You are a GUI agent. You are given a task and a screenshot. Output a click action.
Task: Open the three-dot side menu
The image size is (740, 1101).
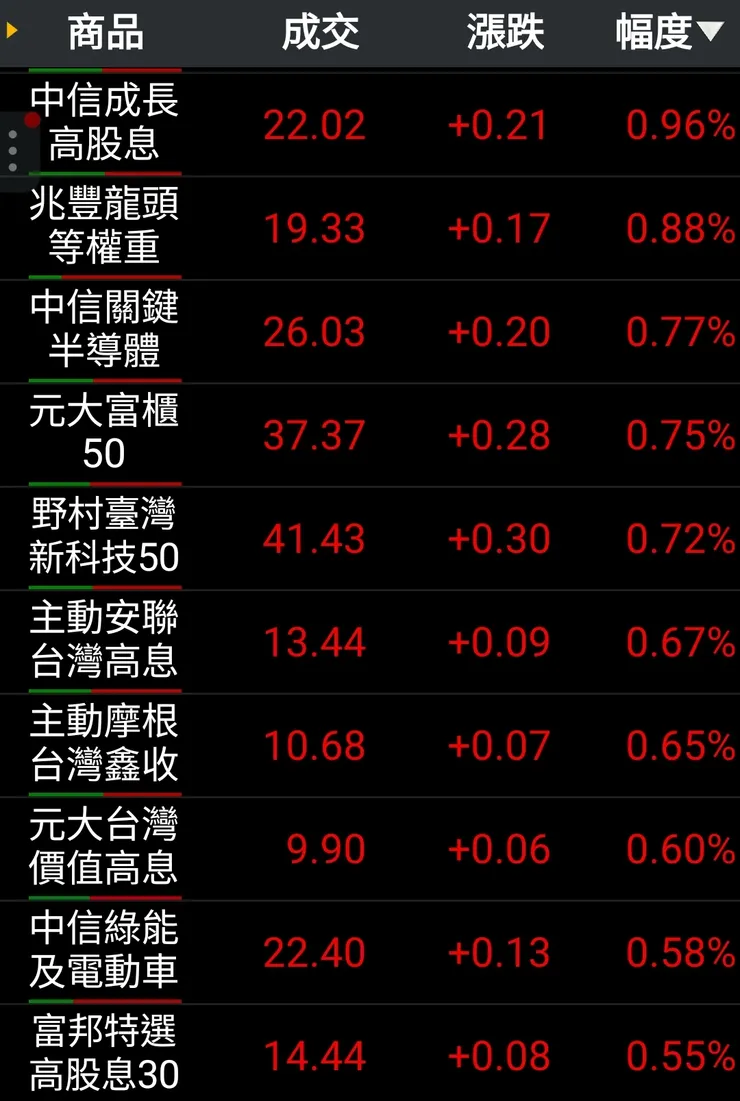13,150
